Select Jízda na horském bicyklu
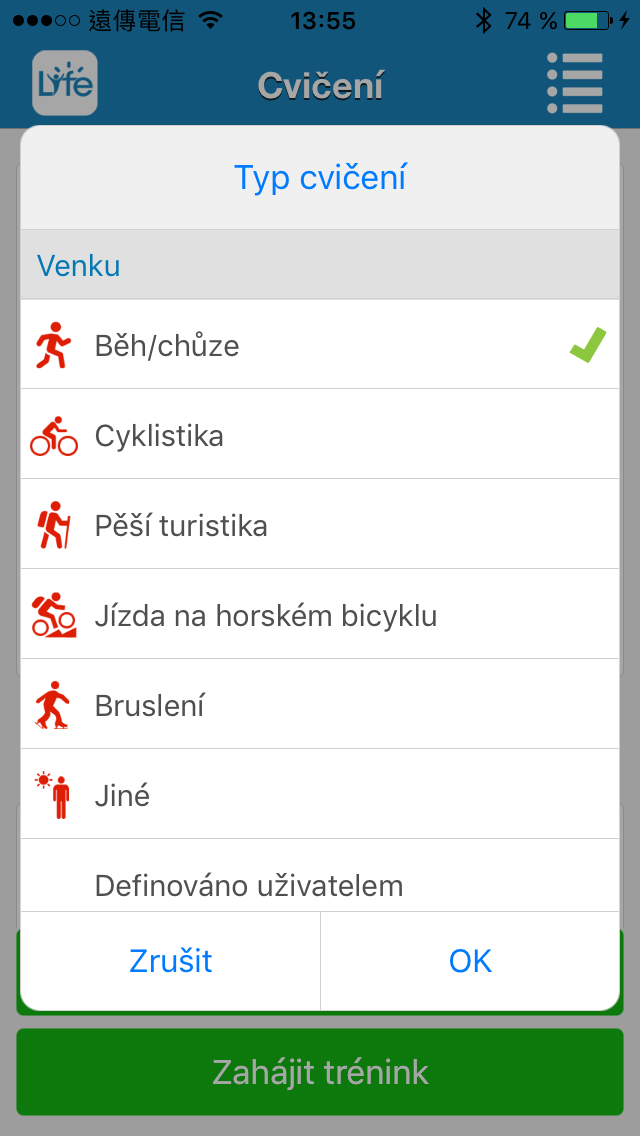This screenshot has height=1136, width=640. pyautogui.click(x=320, y=614)
